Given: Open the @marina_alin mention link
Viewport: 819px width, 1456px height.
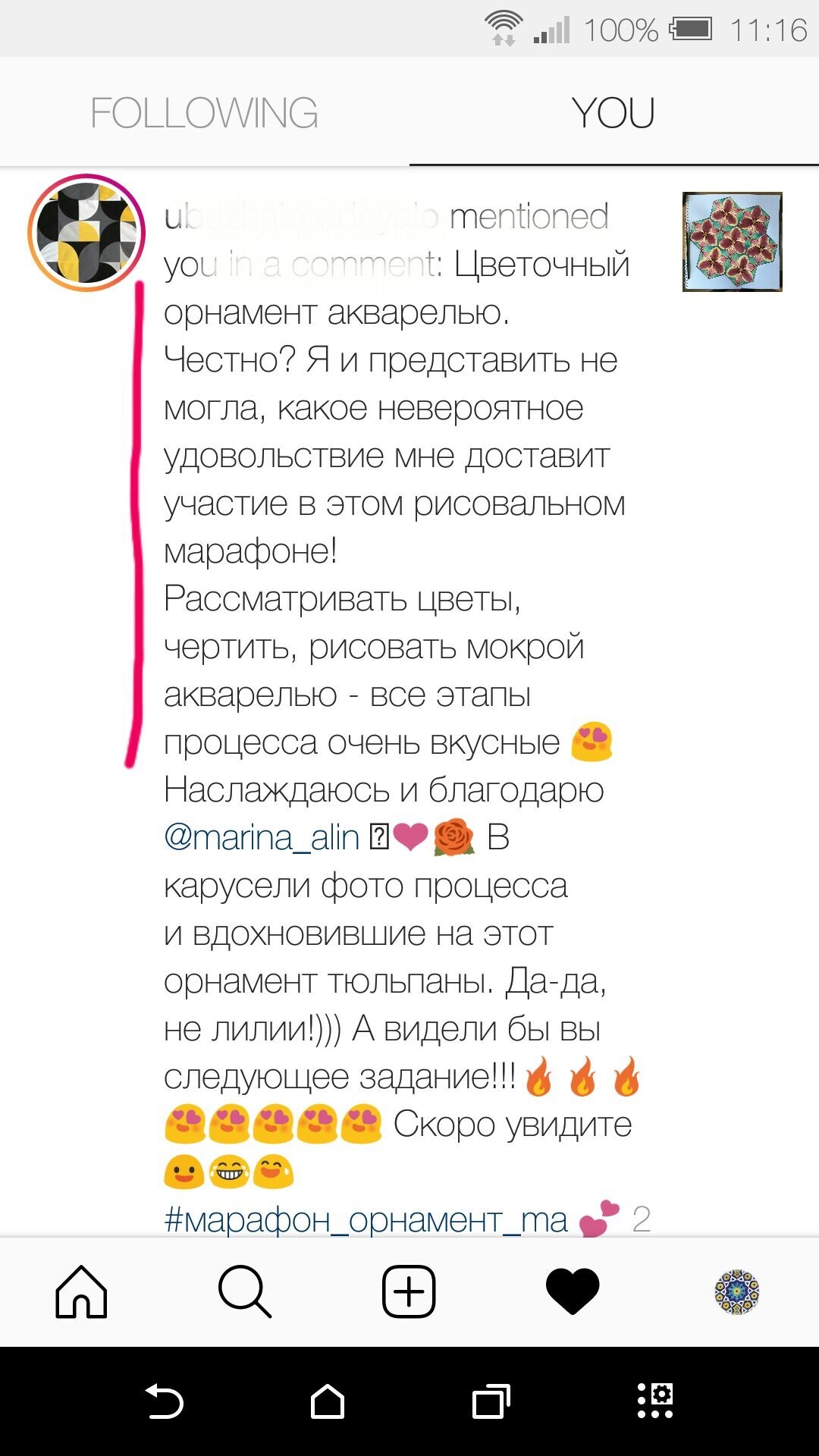Looking at the screenshot, I should coord(262,838).
